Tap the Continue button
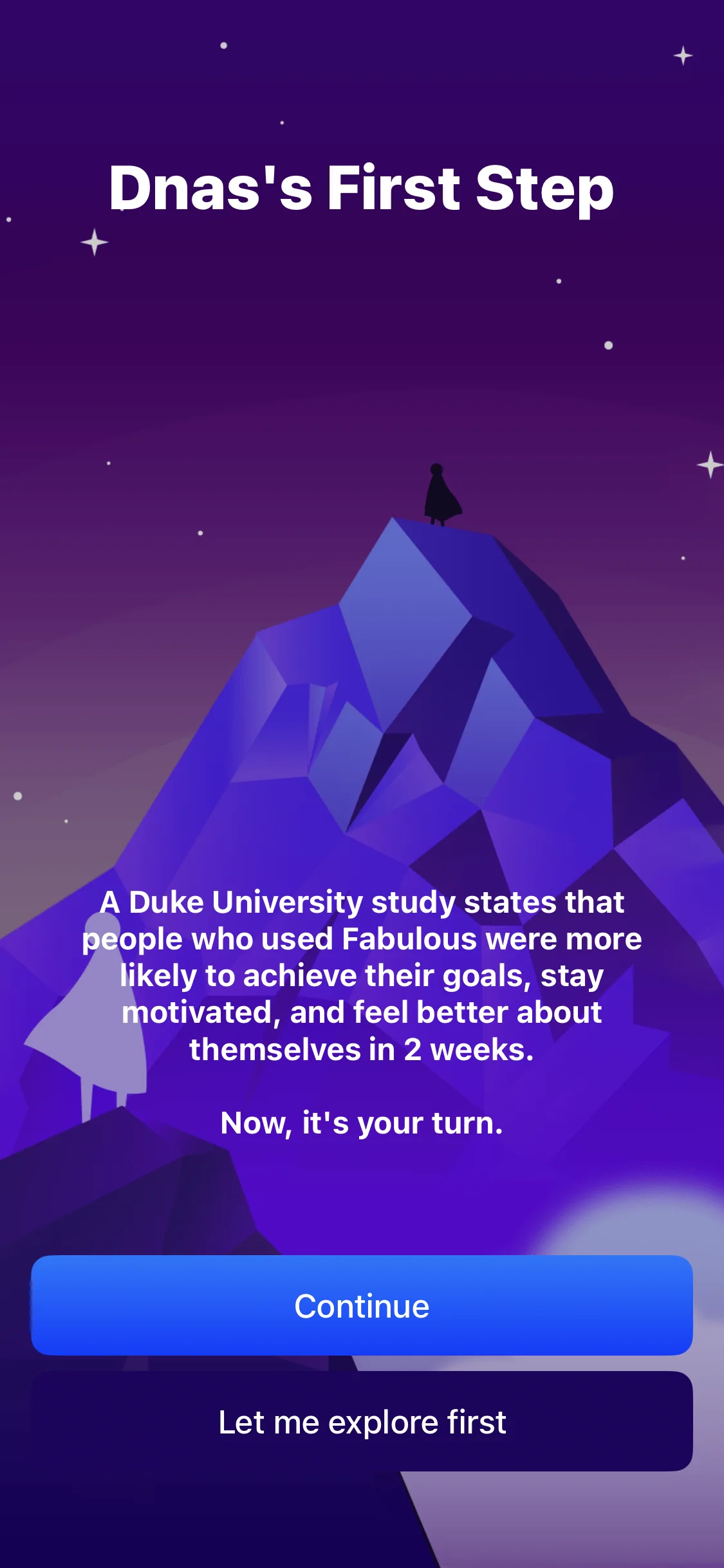The height and width of the screenshot is (1568, 724). tap(362, 1305)
